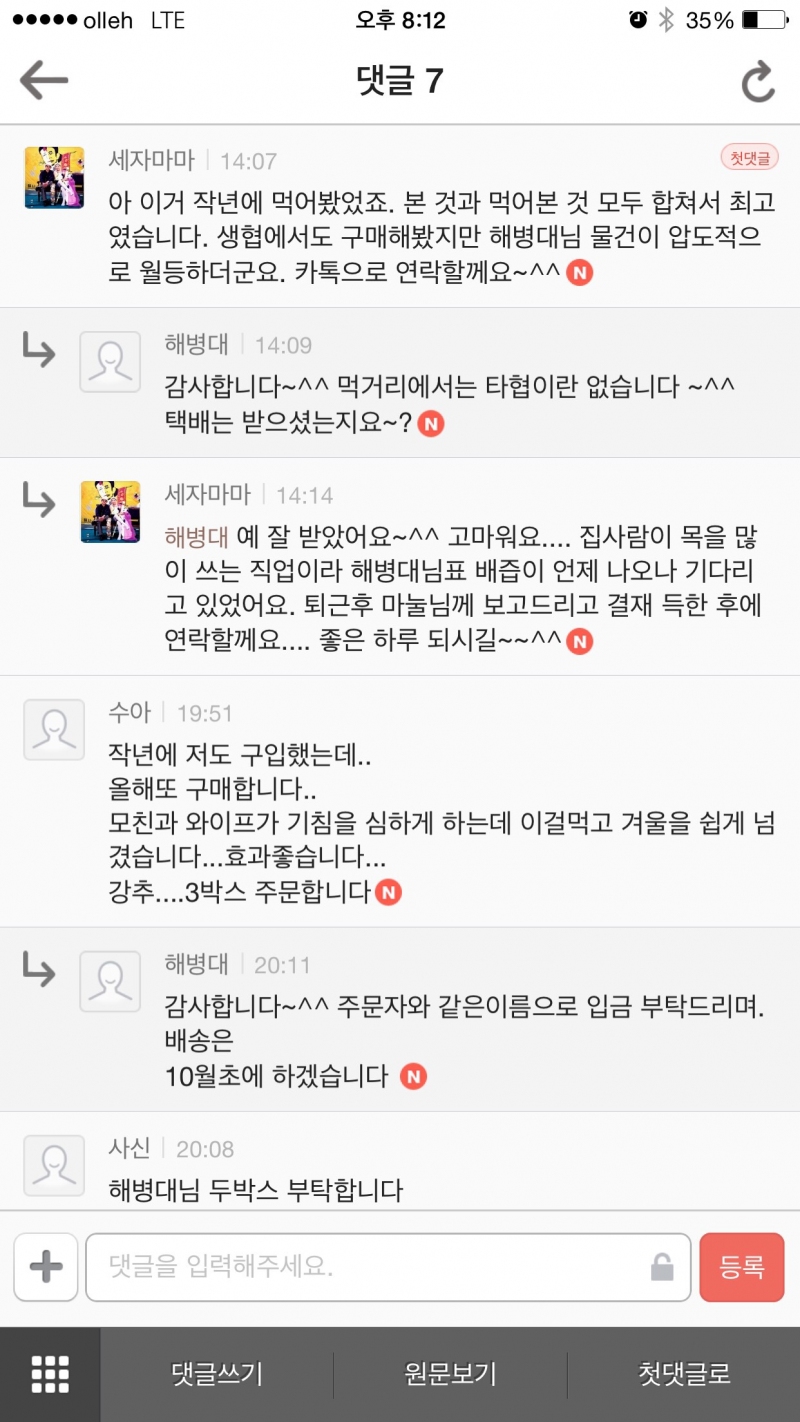Open 해병대's avatar on the 14:09 reply
This screenshot has height=1422, width=800.
(x=110, y=361)
